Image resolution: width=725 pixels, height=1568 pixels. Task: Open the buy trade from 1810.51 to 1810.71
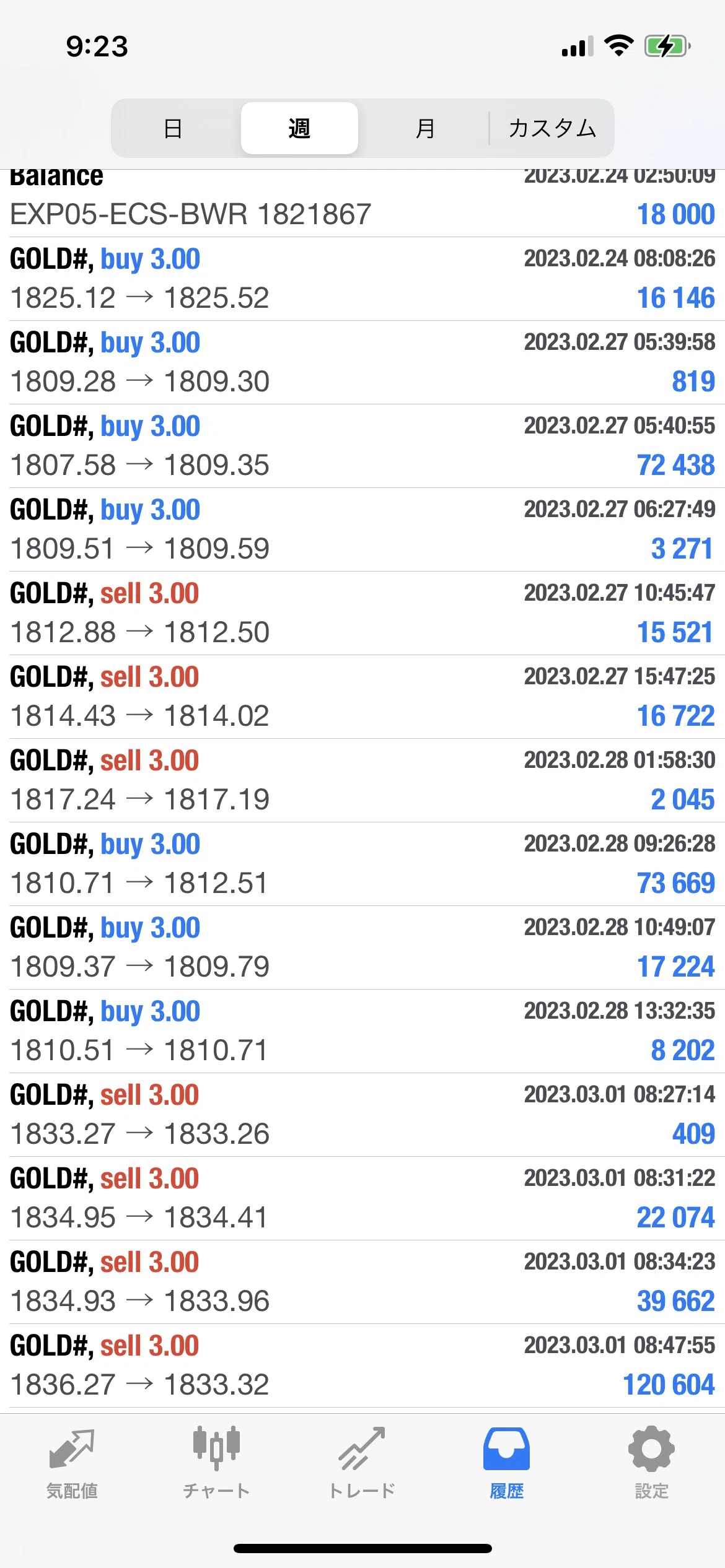pos(362,1031)
